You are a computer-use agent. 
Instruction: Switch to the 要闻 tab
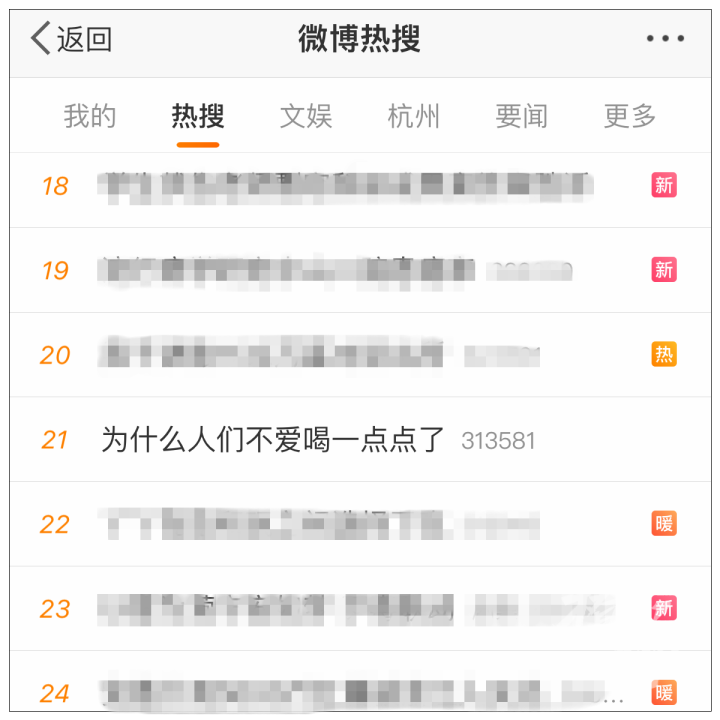[x=522, y=116]
